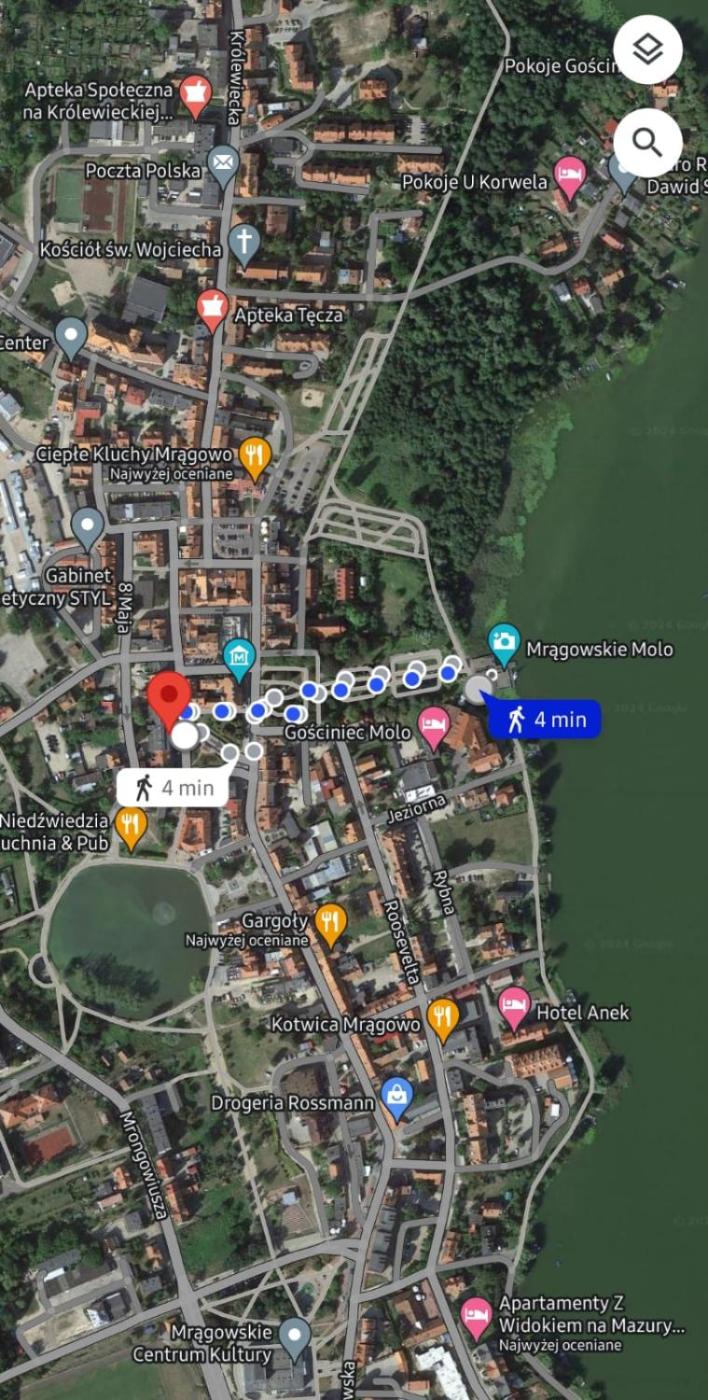The width and height of the screenshot is (708, 1400).
Task: Open the Apteka Tęcza pharmacy marker
Action: click(211, 310)
